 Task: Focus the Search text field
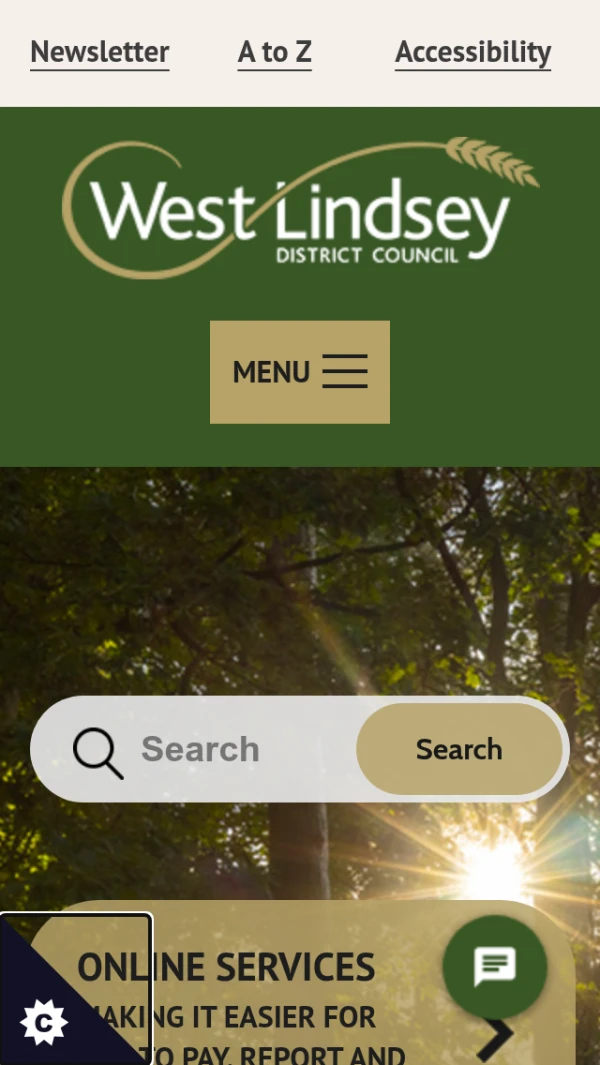pos(240,749)
